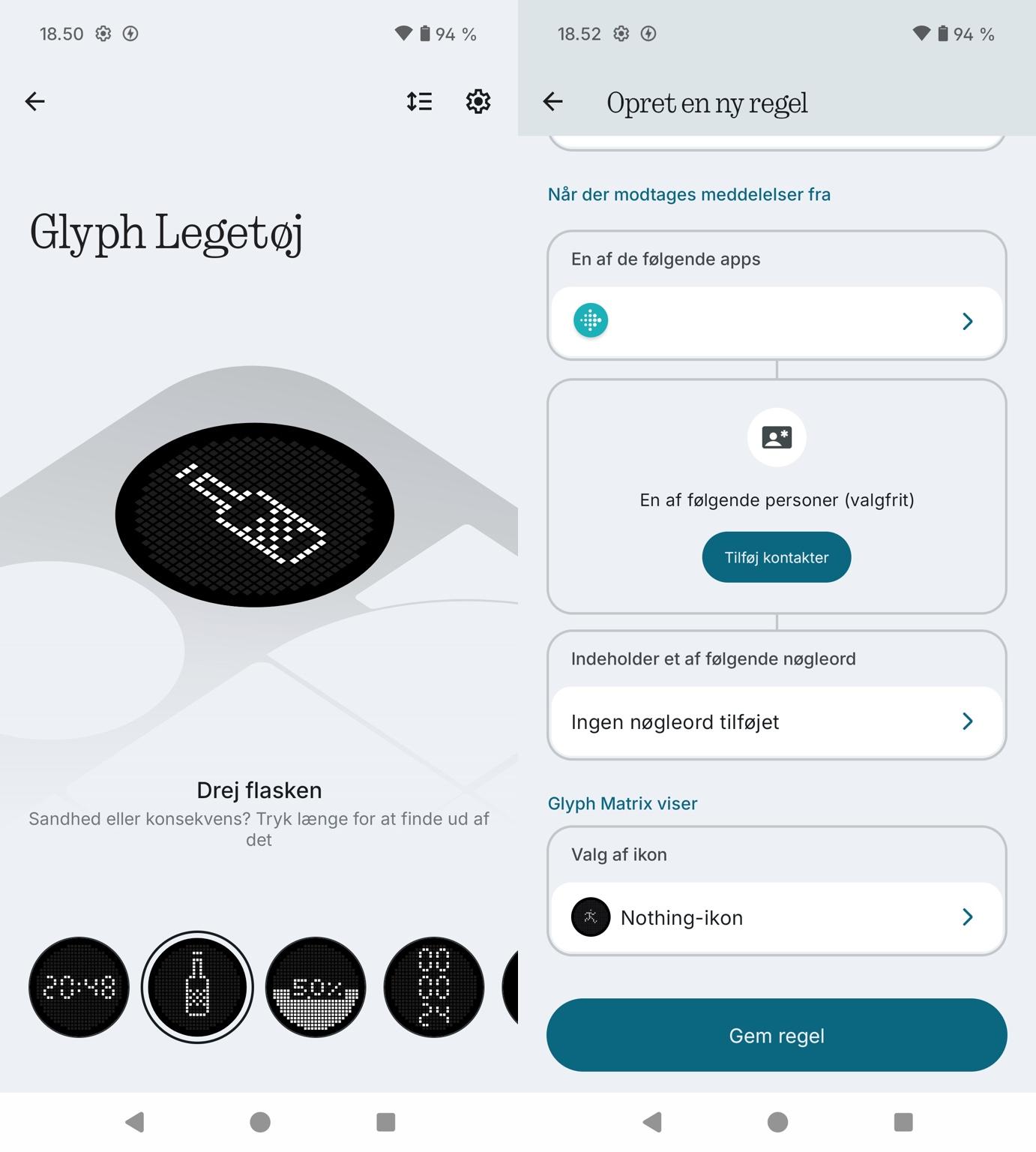Tap Tilføj kontakter button
This screenshot has width=1036, height=1152.
777,557
